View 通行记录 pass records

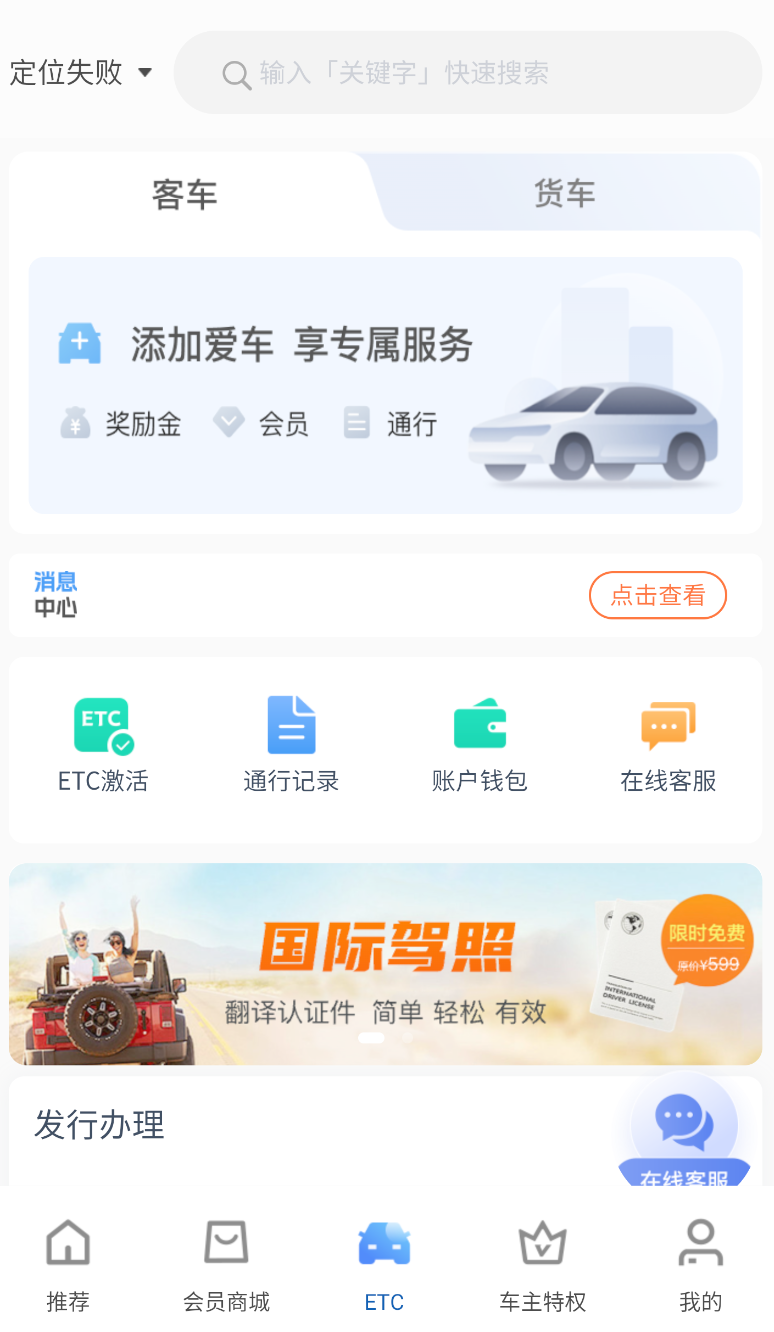pos(291,745)
